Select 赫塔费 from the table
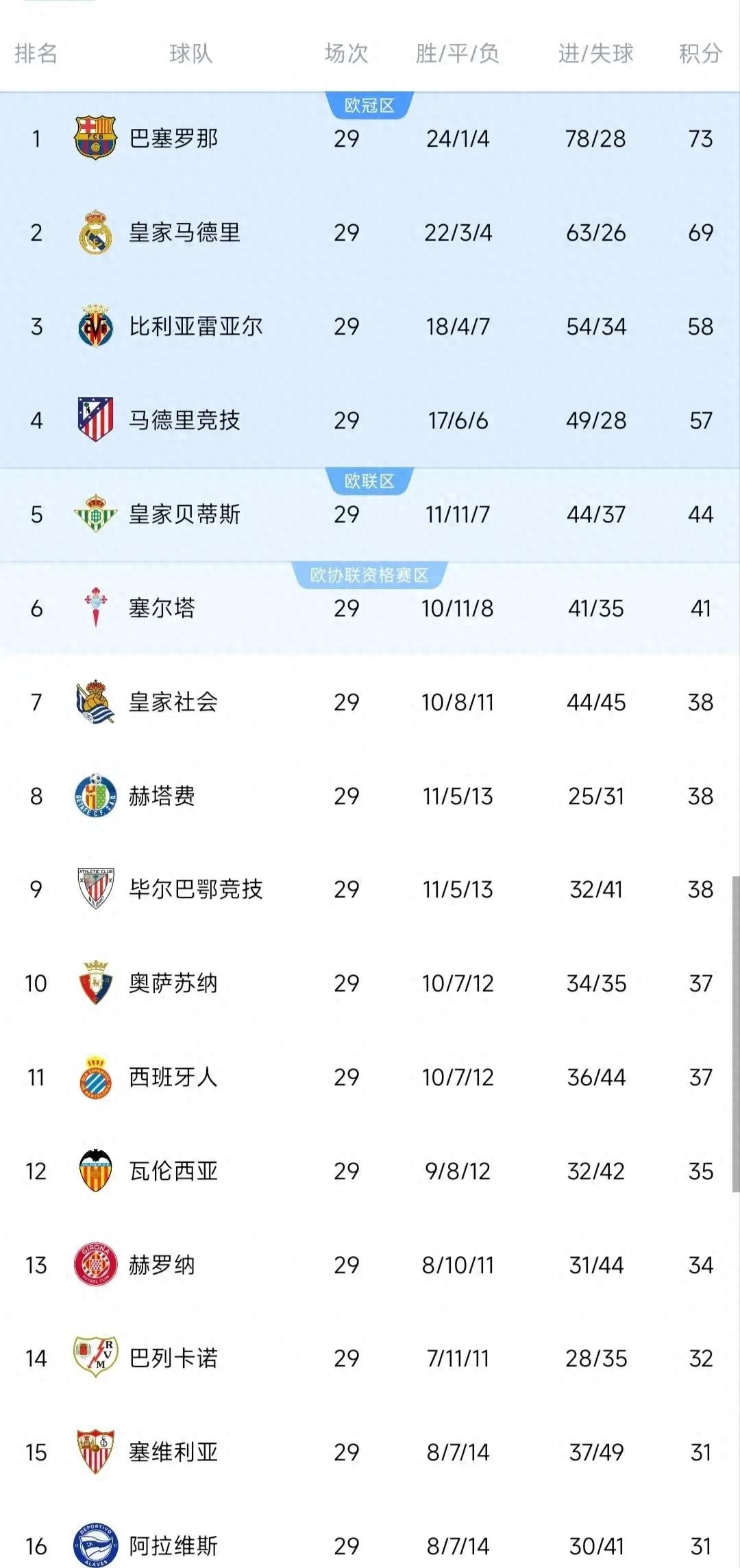The image size is (740, 1568). click(x=162, y=796)
